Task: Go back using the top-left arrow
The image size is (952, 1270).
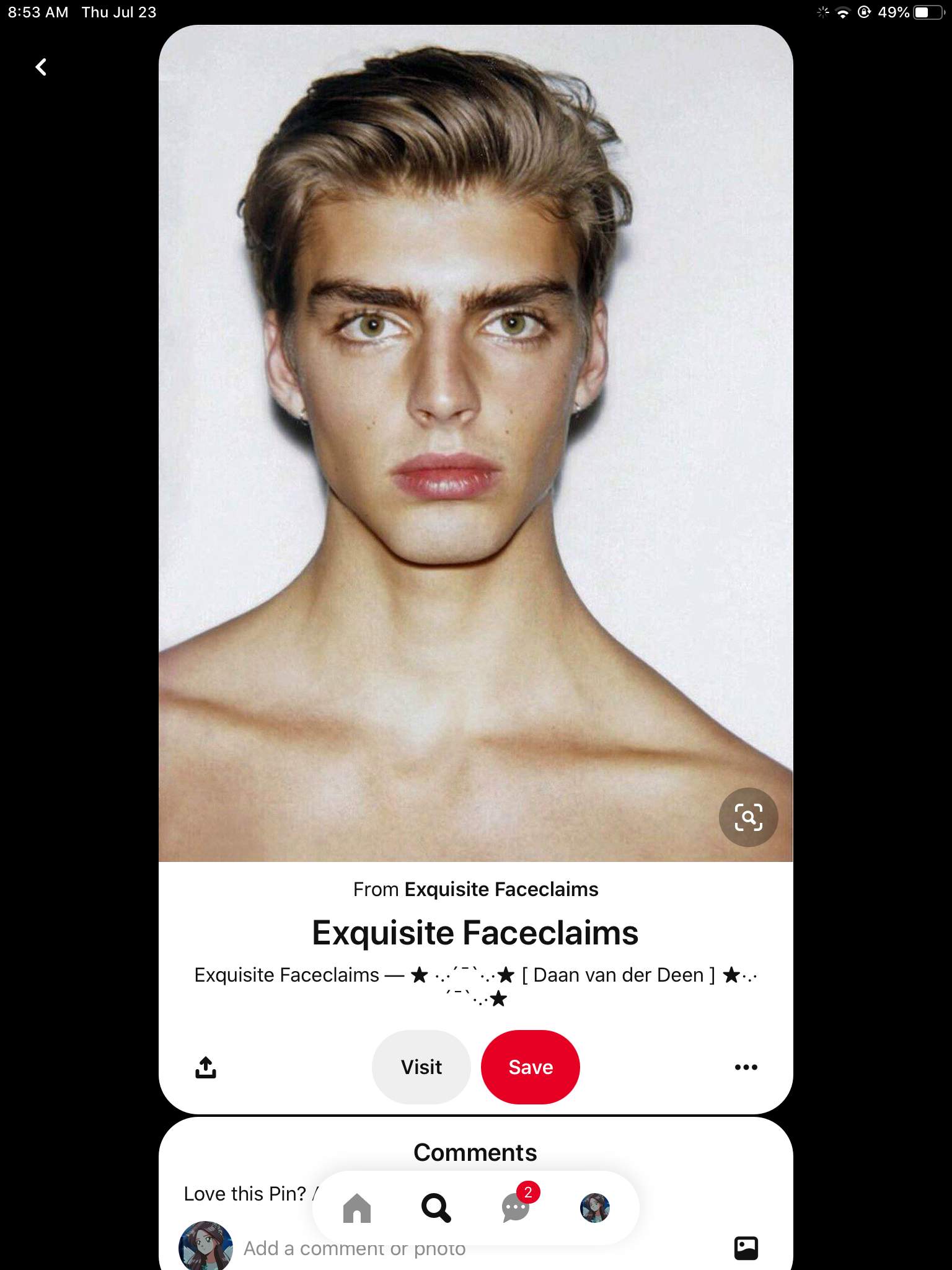Action: 41,67
